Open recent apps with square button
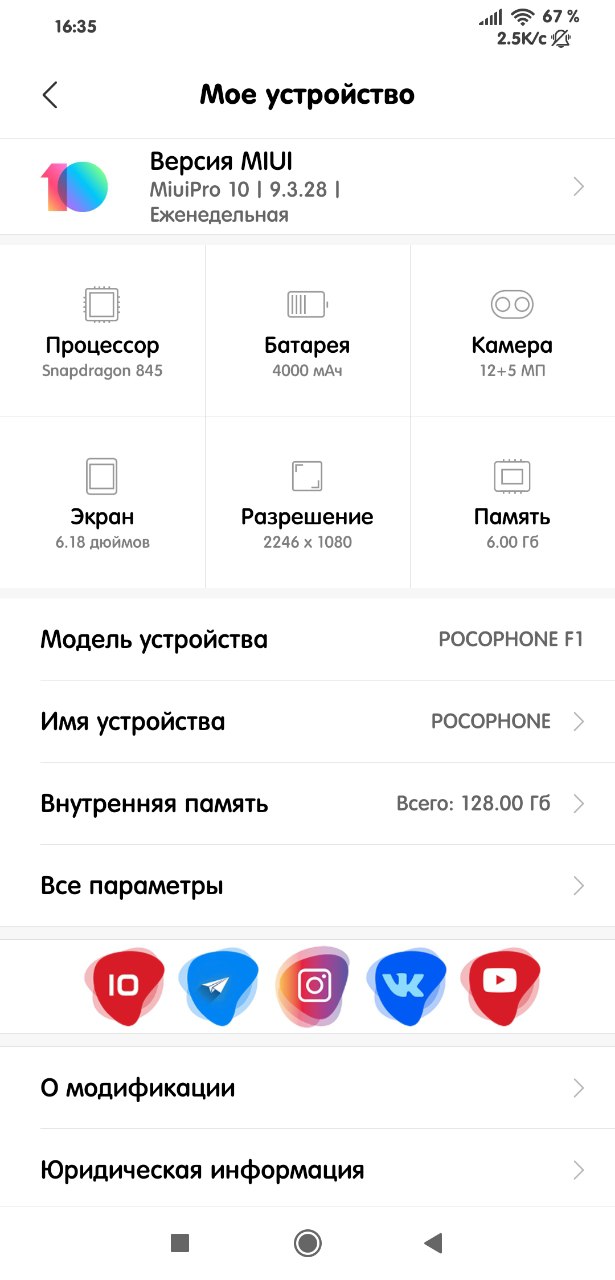This screenshot has width=615, height=1280. [180, 1243]
